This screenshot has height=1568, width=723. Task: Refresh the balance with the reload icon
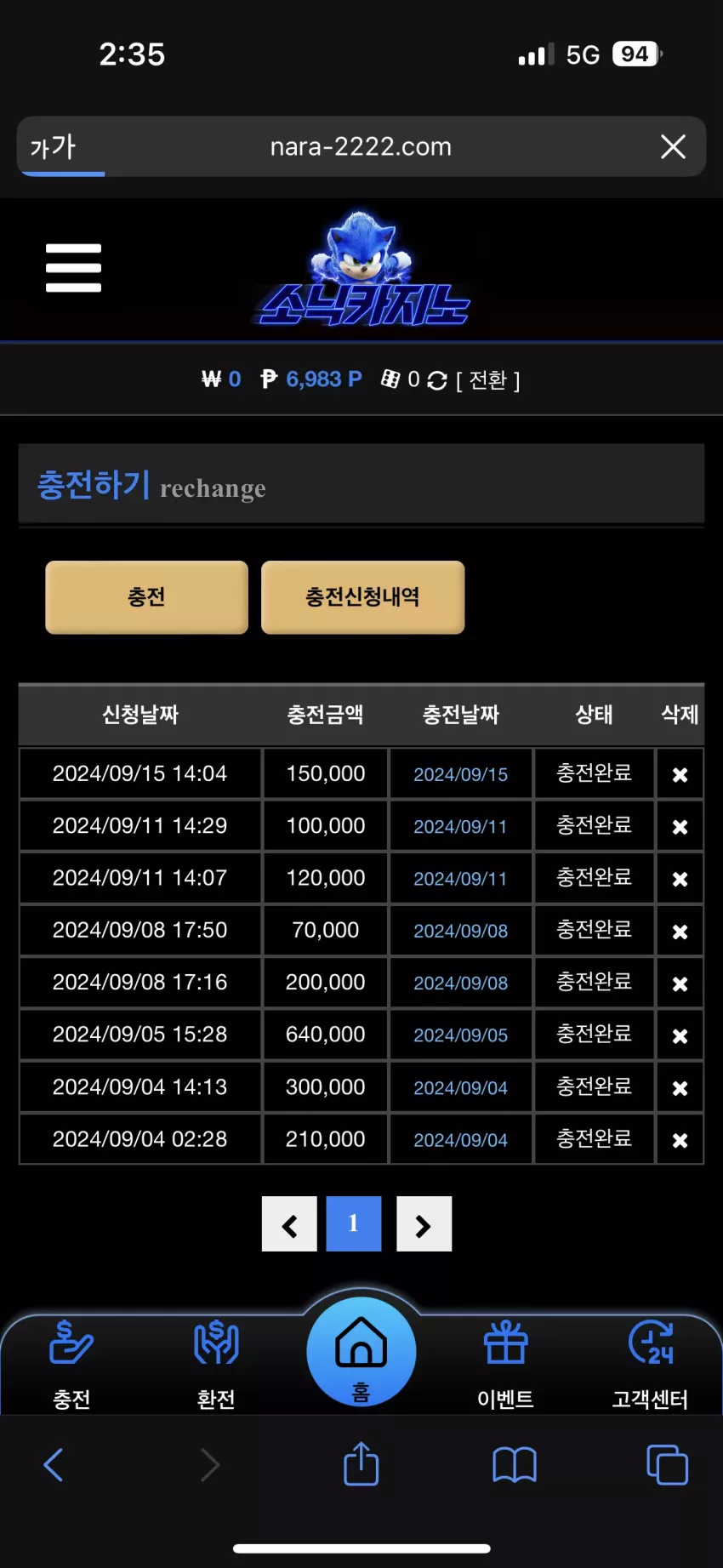coord(437,380)
